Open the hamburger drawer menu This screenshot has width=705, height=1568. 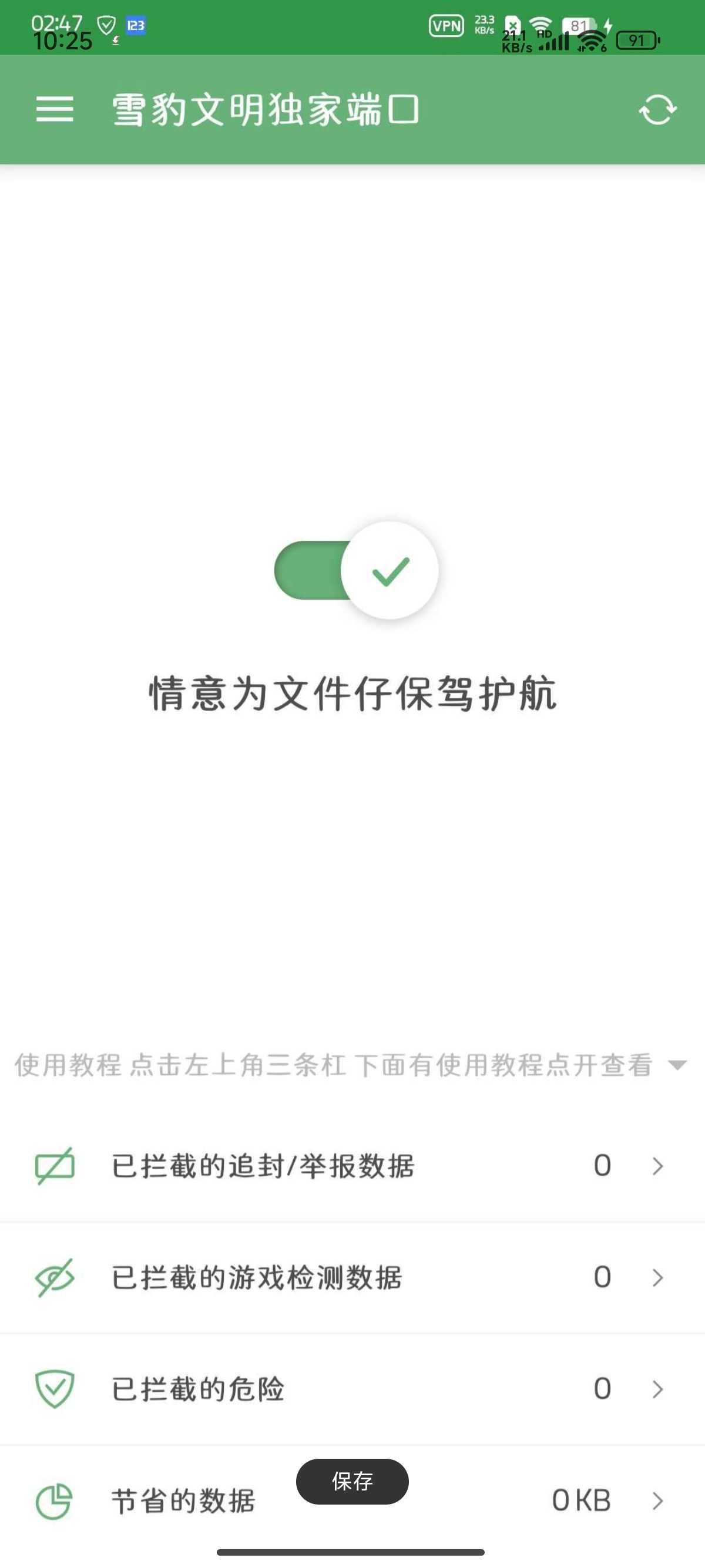tap(55, 110)
